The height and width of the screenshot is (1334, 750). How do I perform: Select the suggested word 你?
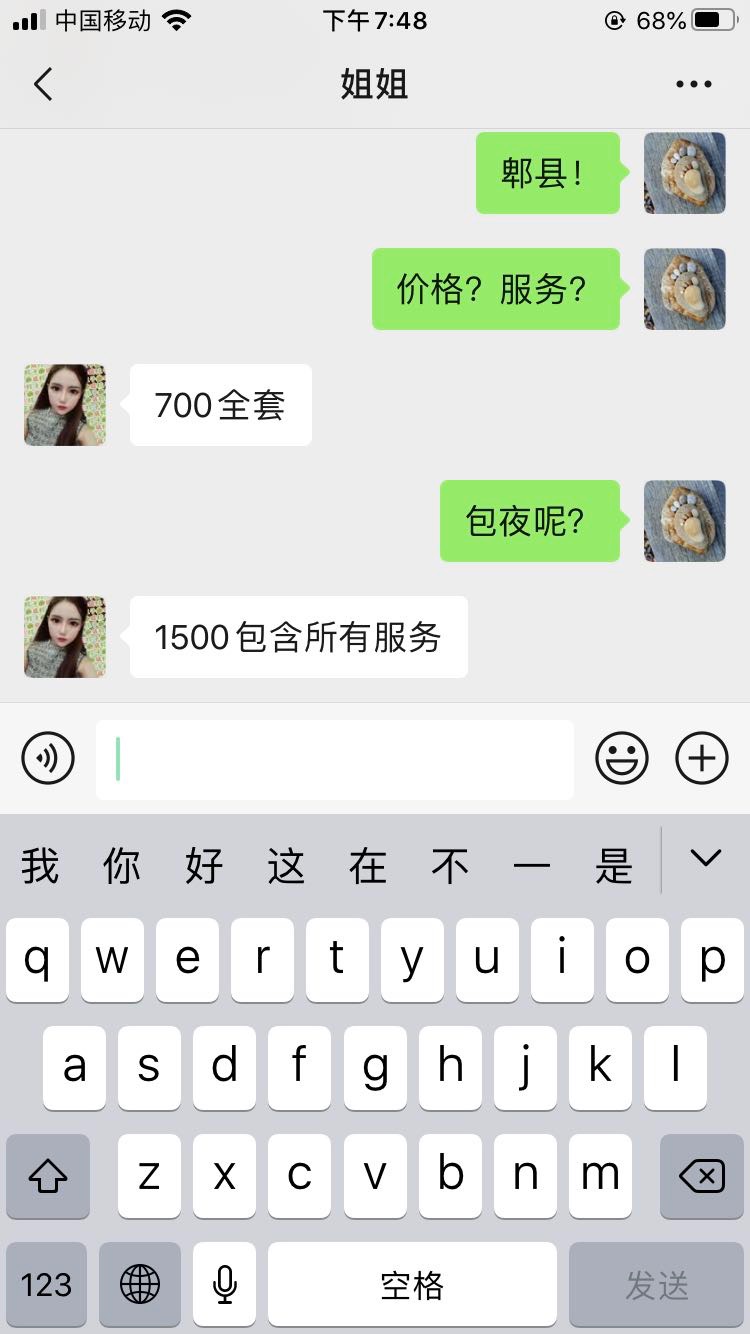pos(122,865)
